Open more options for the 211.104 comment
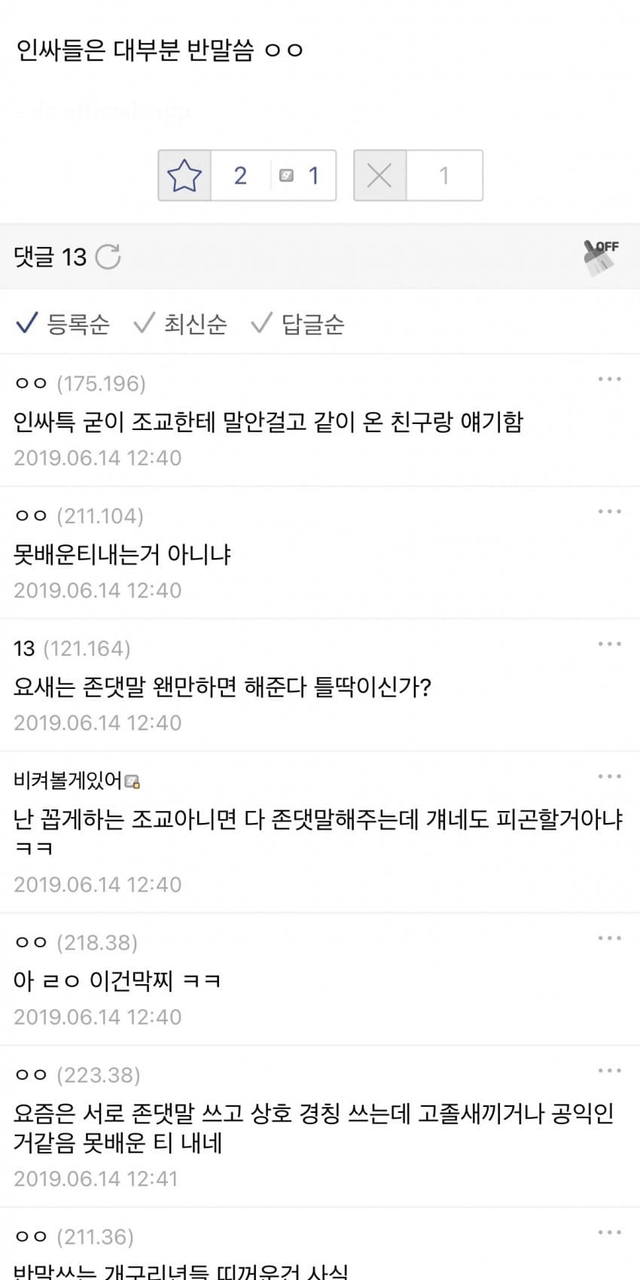 tap(609, 511)
